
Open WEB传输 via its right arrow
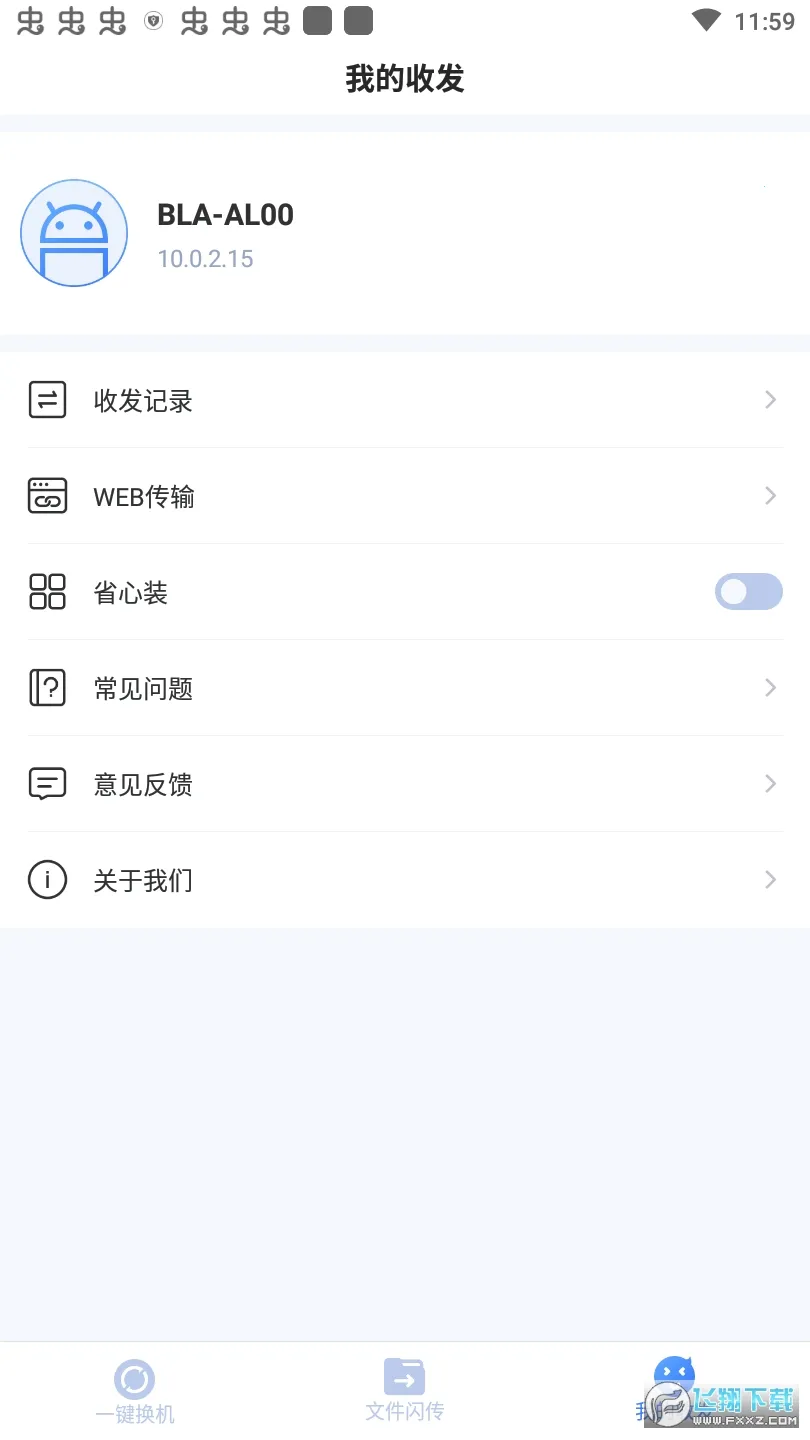769,496
